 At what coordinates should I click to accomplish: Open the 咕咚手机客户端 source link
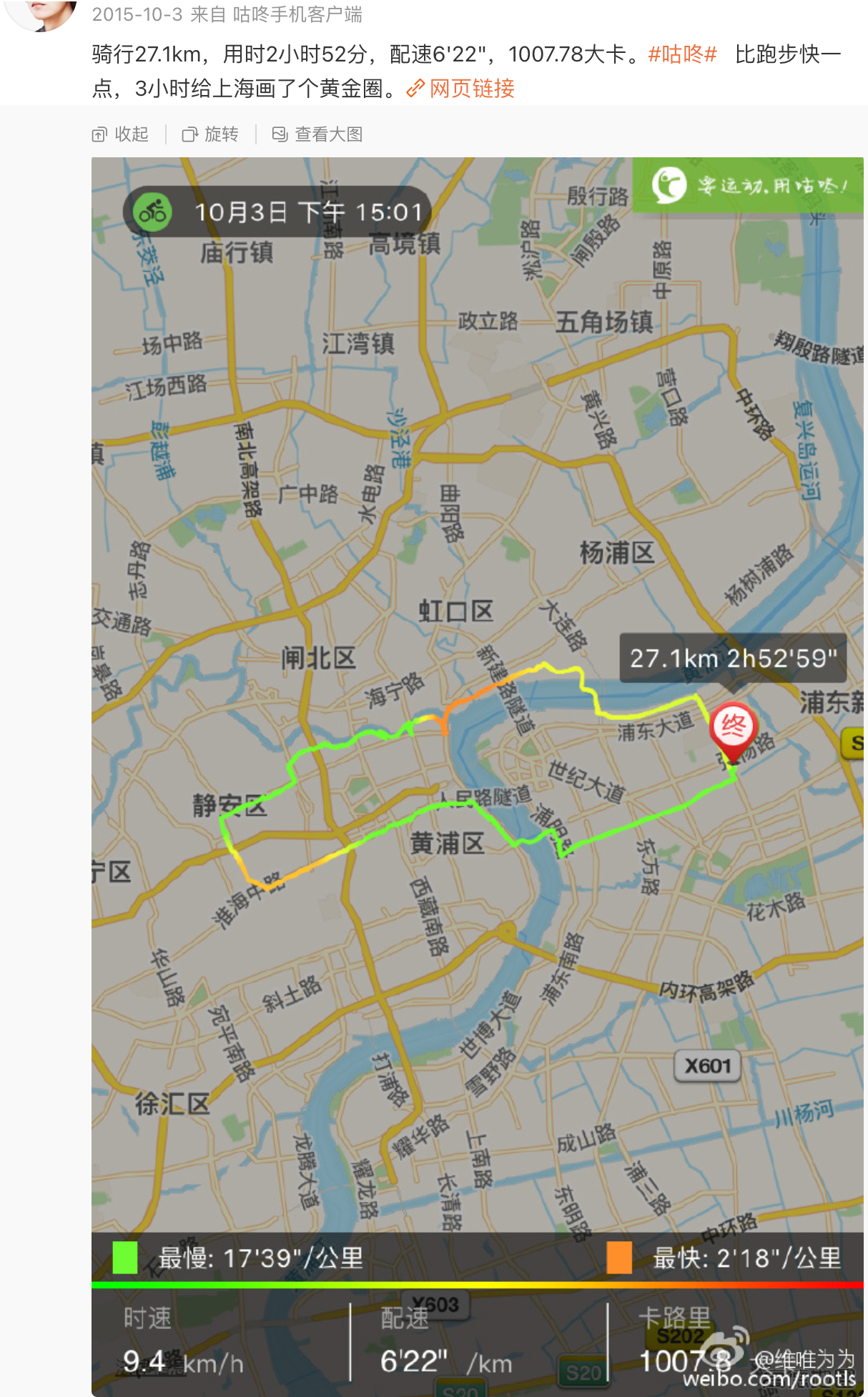pyautogui.click(x=297, y=14)
